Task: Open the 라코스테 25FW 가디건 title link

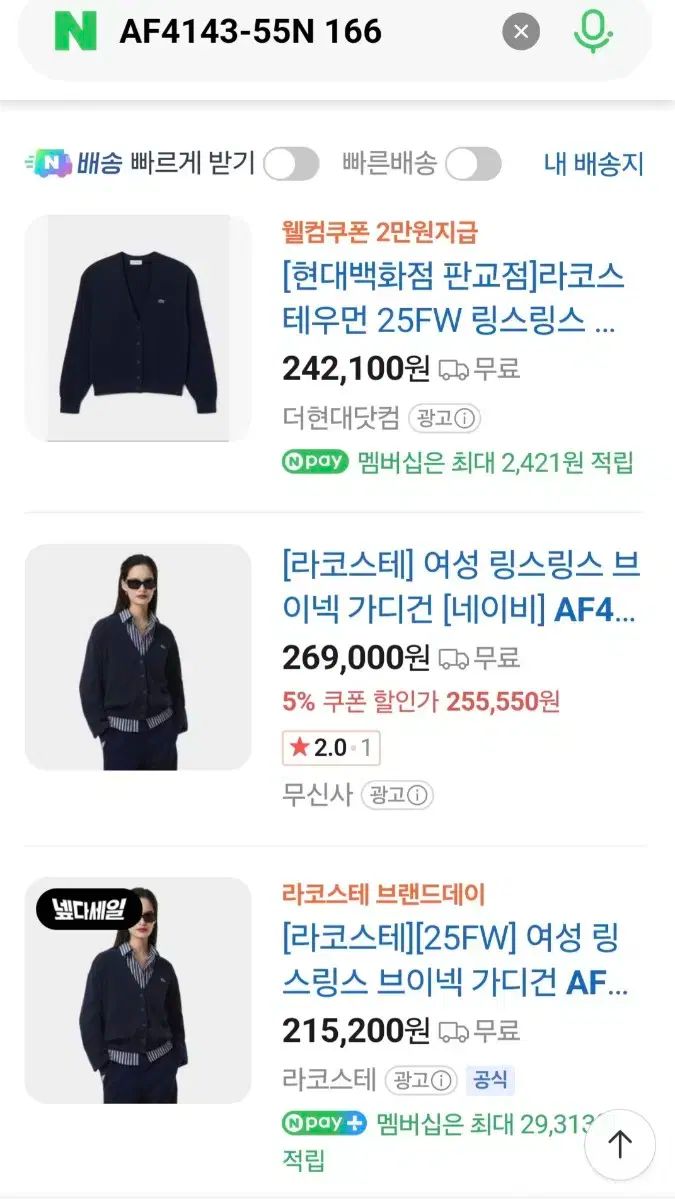Action: [456, 961]
